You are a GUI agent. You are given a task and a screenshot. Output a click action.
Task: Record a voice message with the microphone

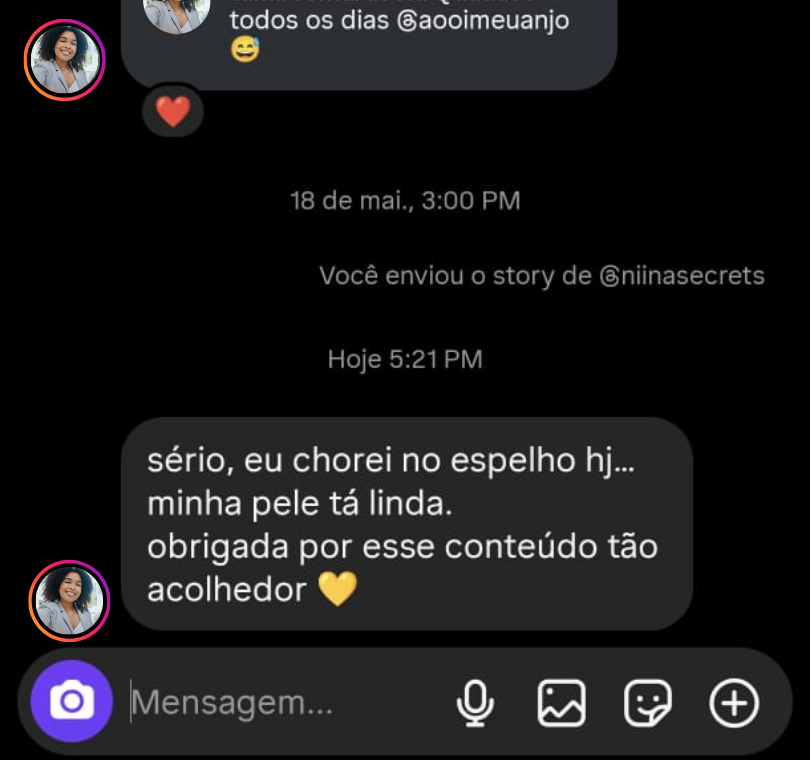476,703
